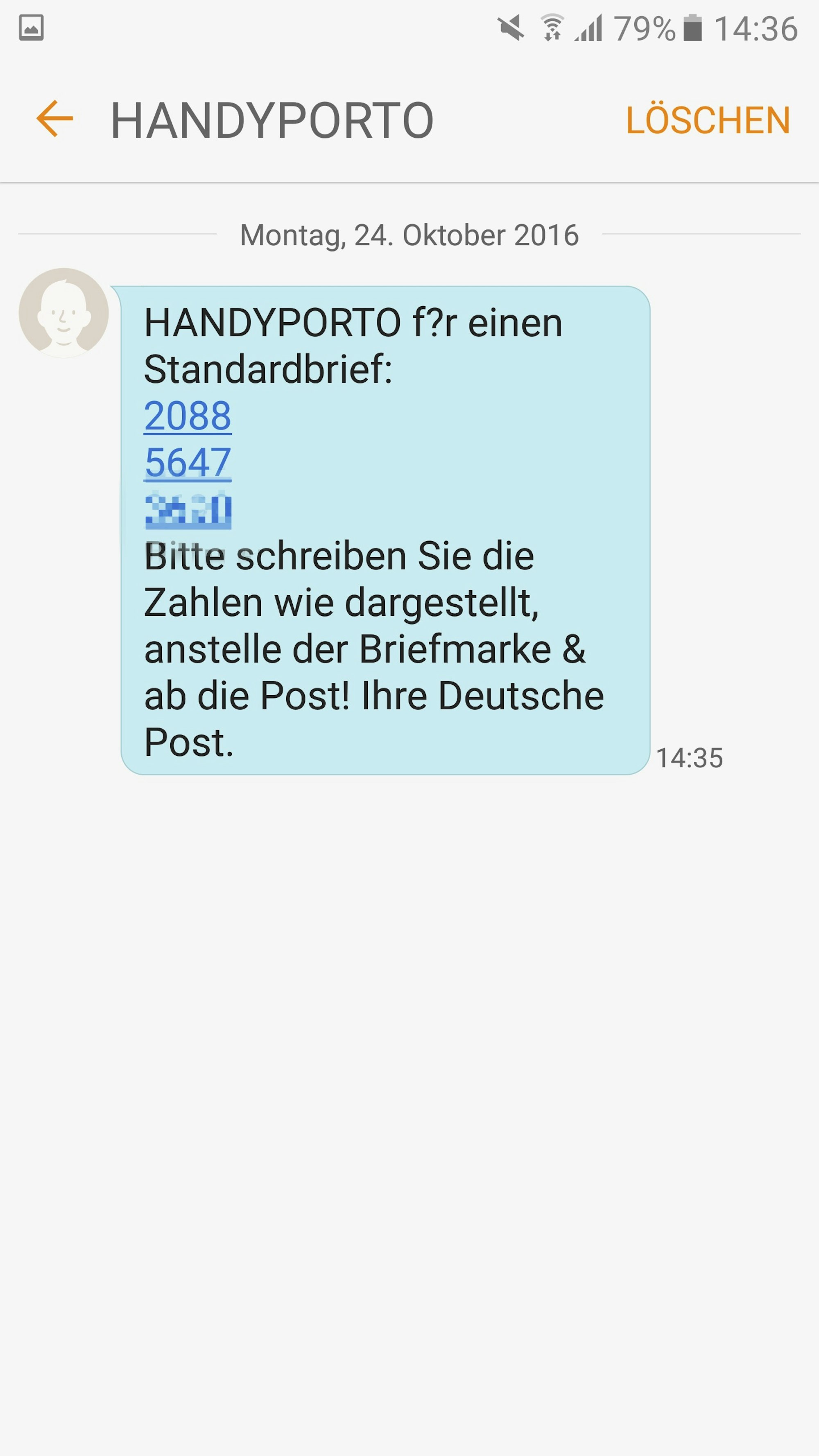Open the linked number 5647
819x1456 pixels.
[x=188, y=462]
